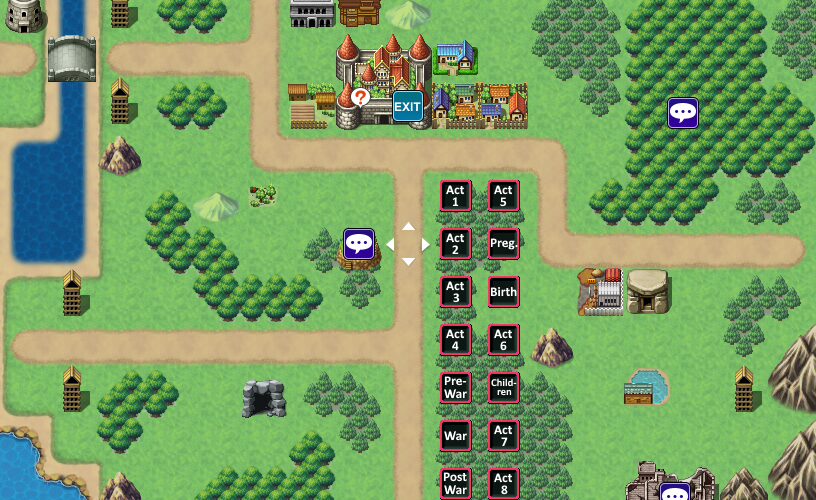Tap the question mark icon by the castle

tap(360, 97)
